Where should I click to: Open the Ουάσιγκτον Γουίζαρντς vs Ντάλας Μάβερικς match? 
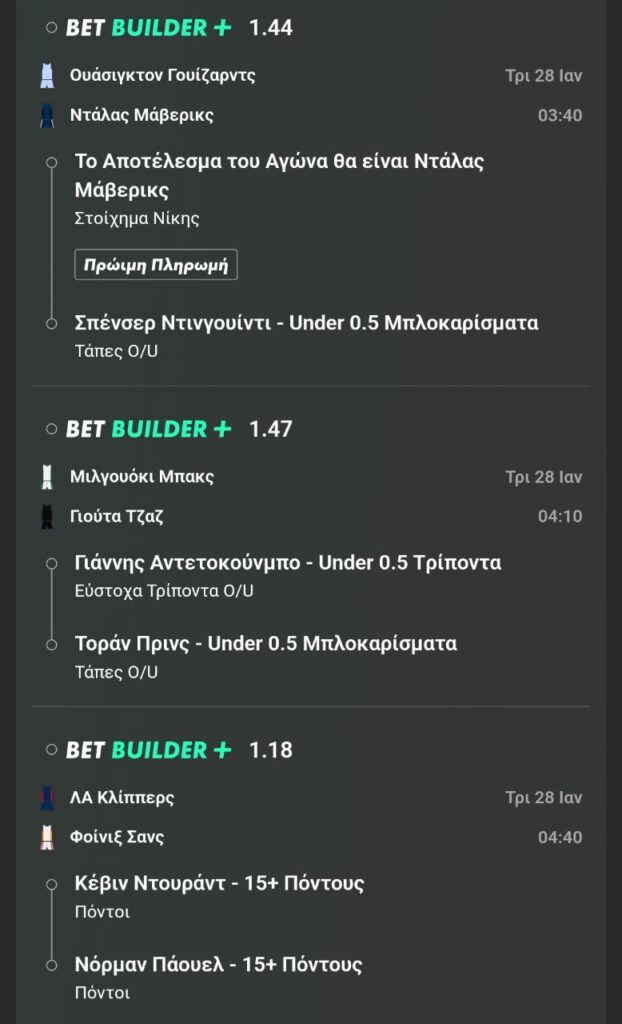pos(162,95)
